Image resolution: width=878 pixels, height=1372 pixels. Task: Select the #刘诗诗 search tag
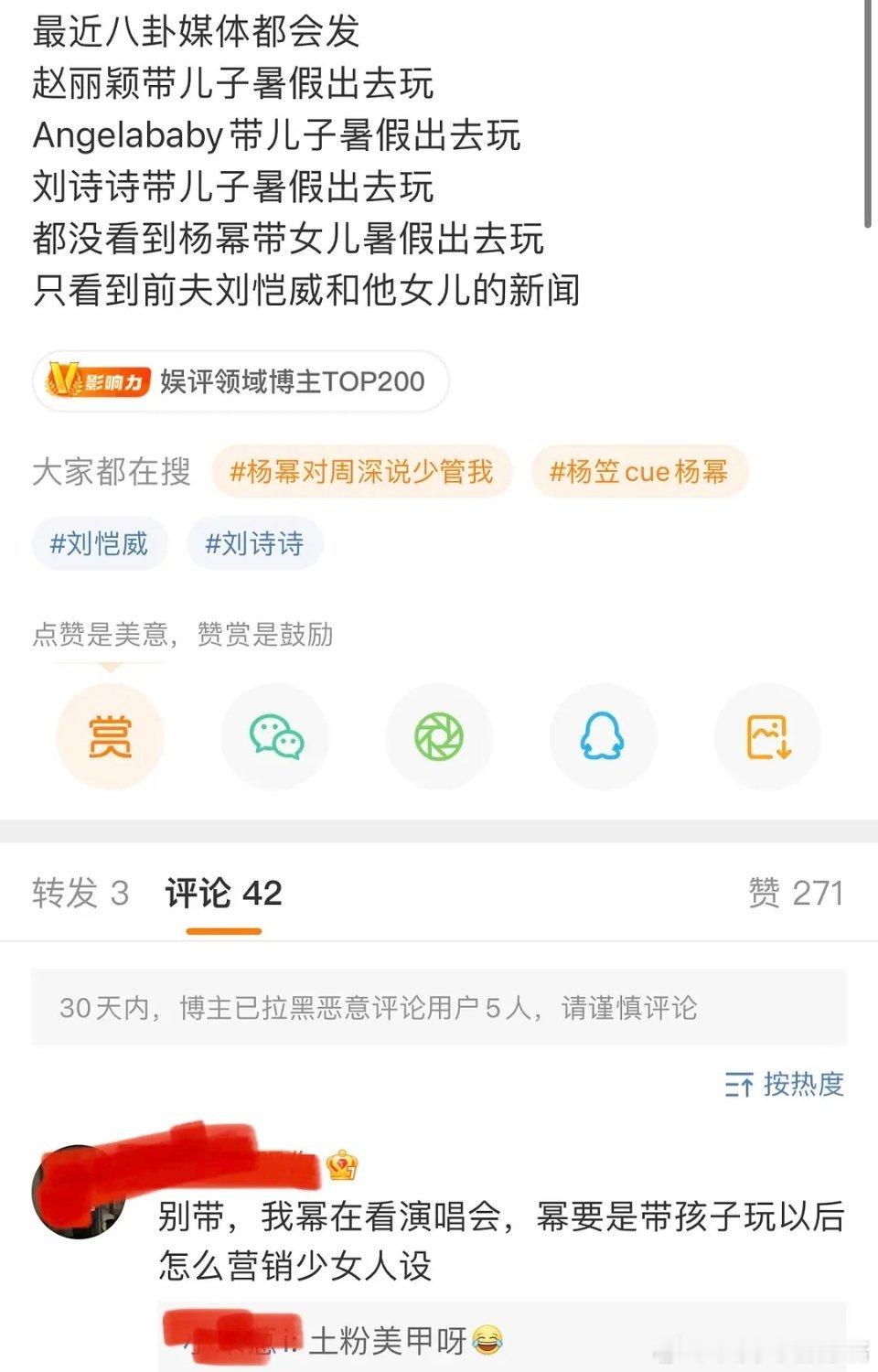(252, 542)
